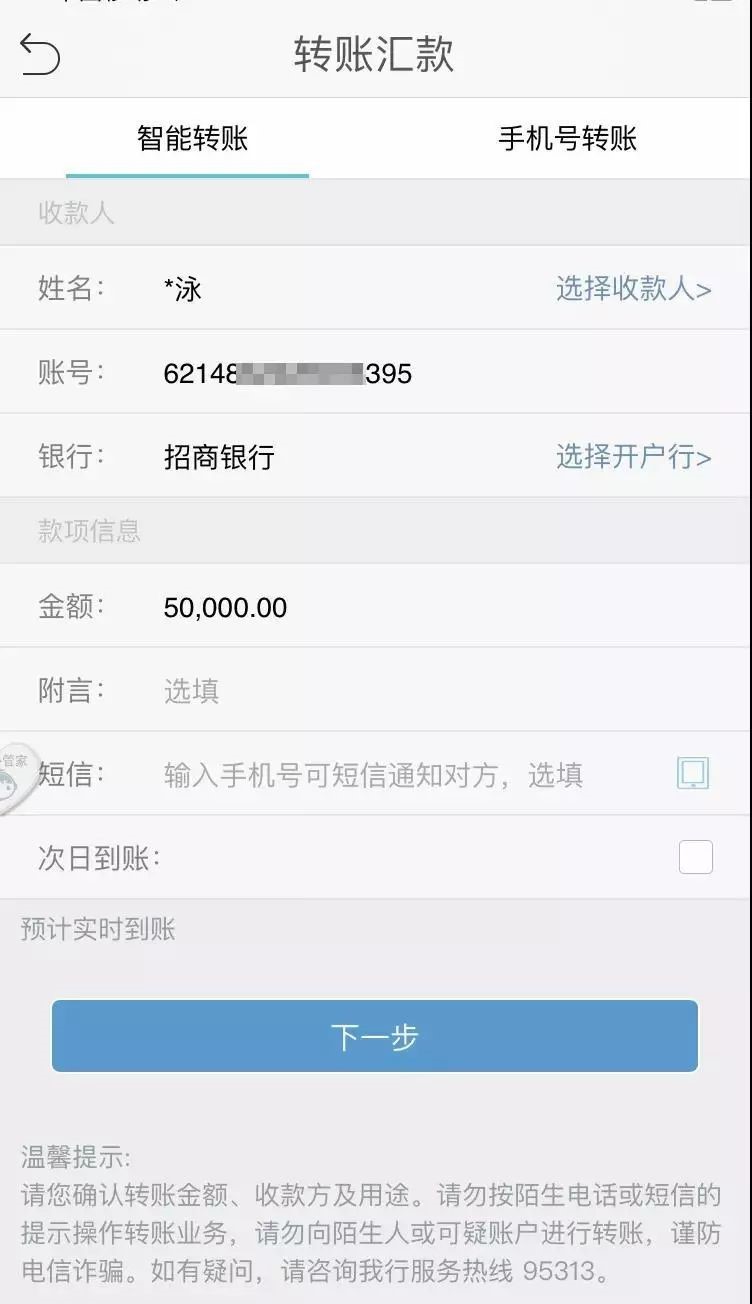The image size is (752, 1304).
Task: Open the contacts icon beside 短信
Action: point(693,773)
